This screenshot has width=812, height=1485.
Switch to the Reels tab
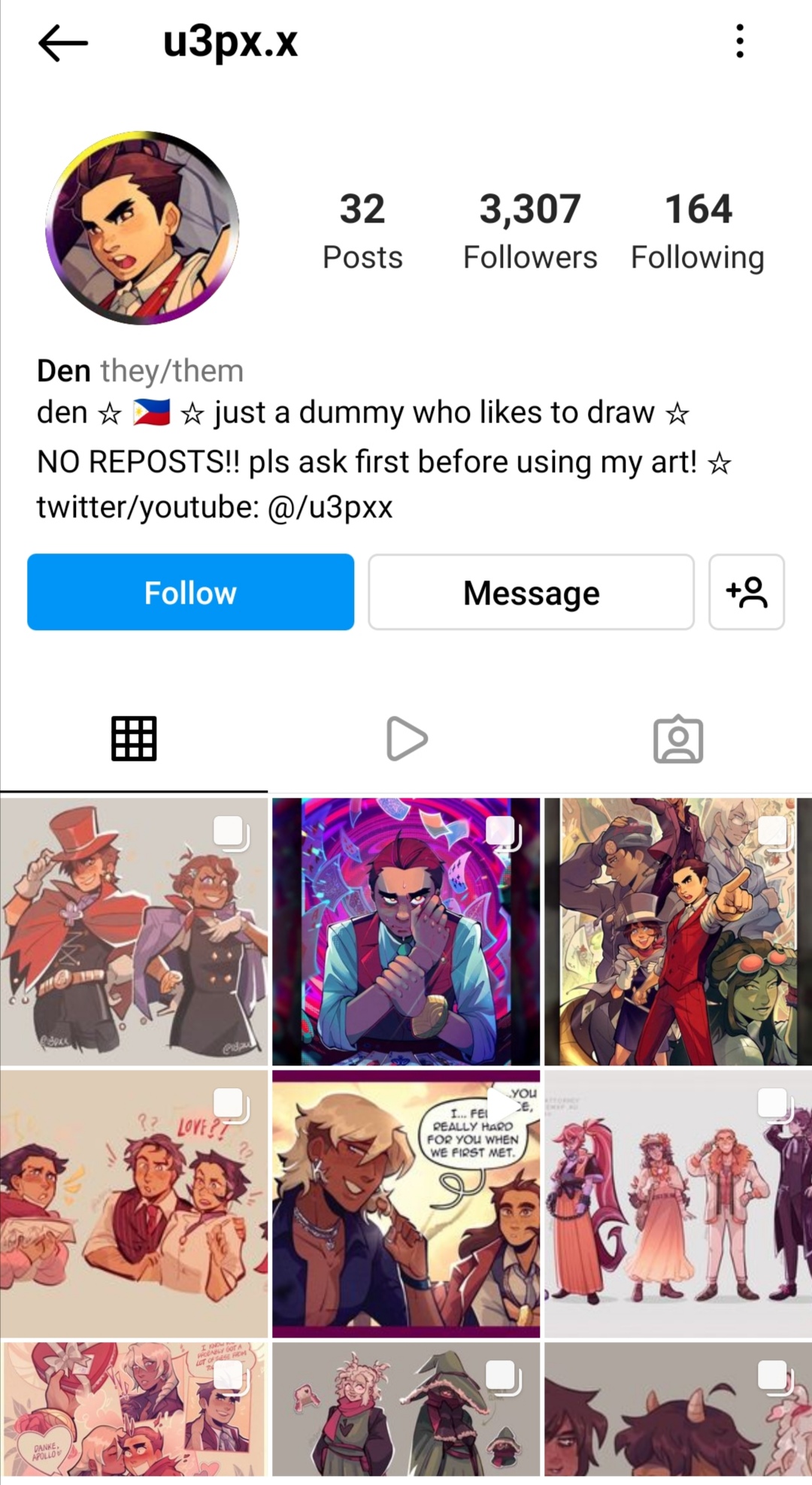407,739
